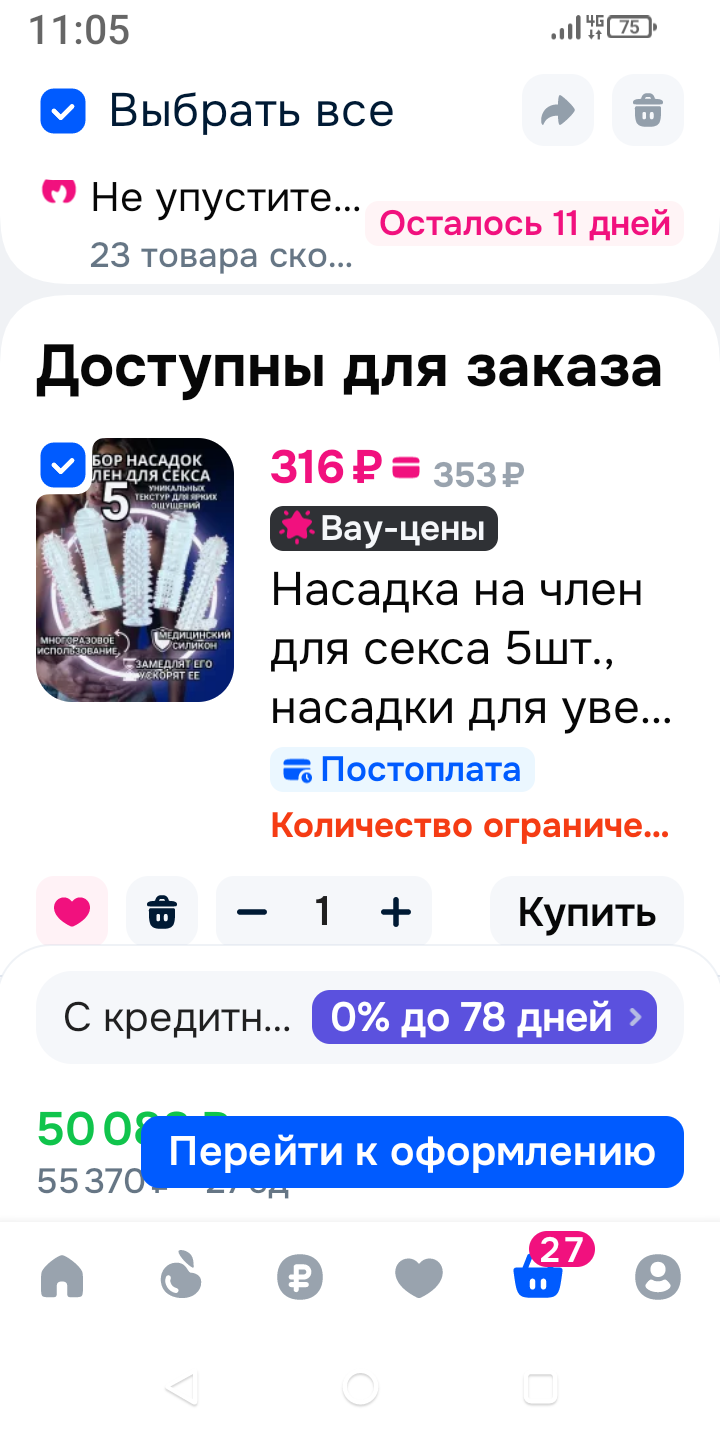Tap the system back button
Screen dimensions: 720x1440
(180, 1387)
